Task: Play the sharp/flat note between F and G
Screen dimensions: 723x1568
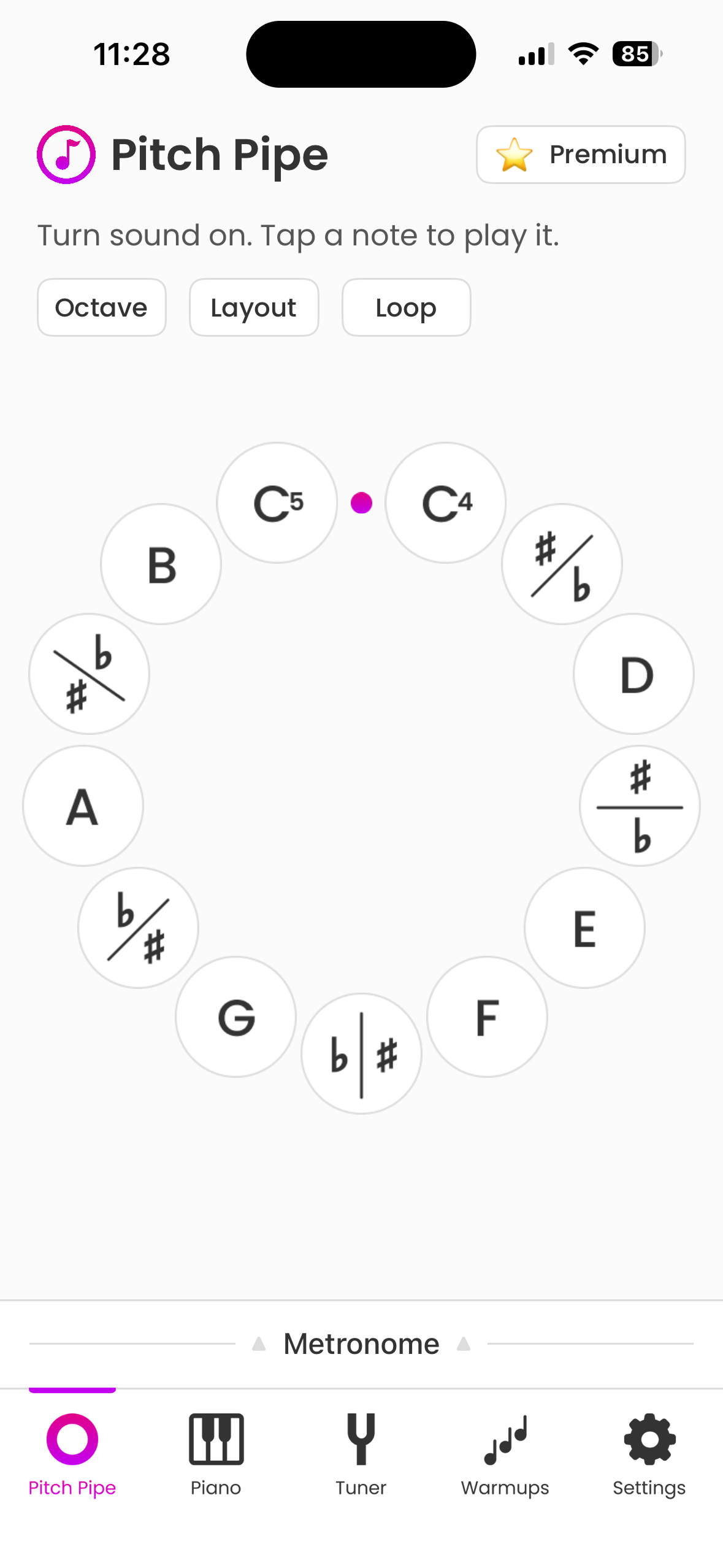Action: click(x=361, y=1053)
